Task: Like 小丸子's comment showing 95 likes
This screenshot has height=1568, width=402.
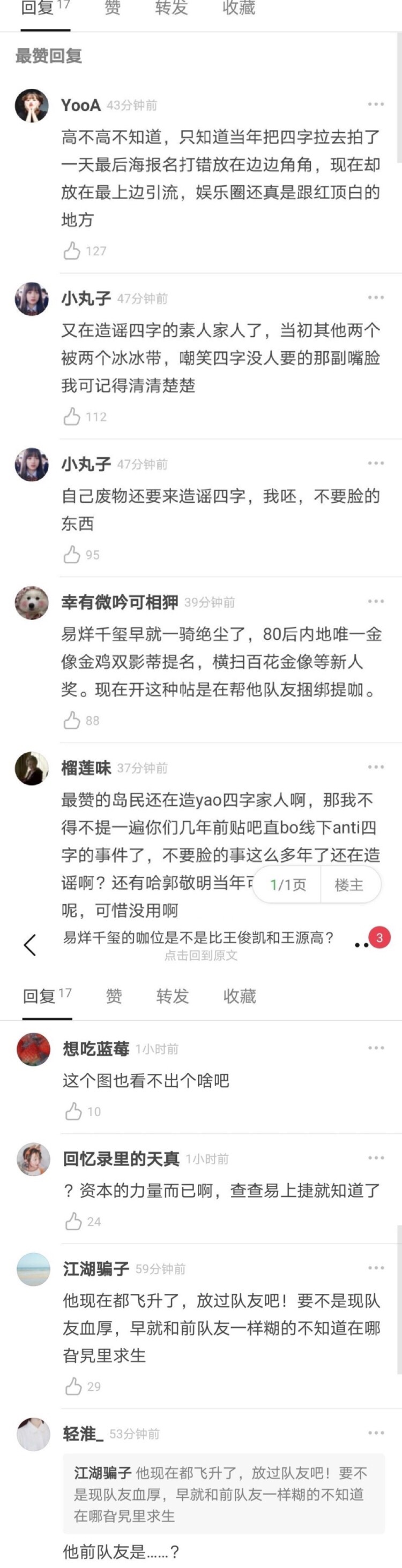Action: coord(72,555)
